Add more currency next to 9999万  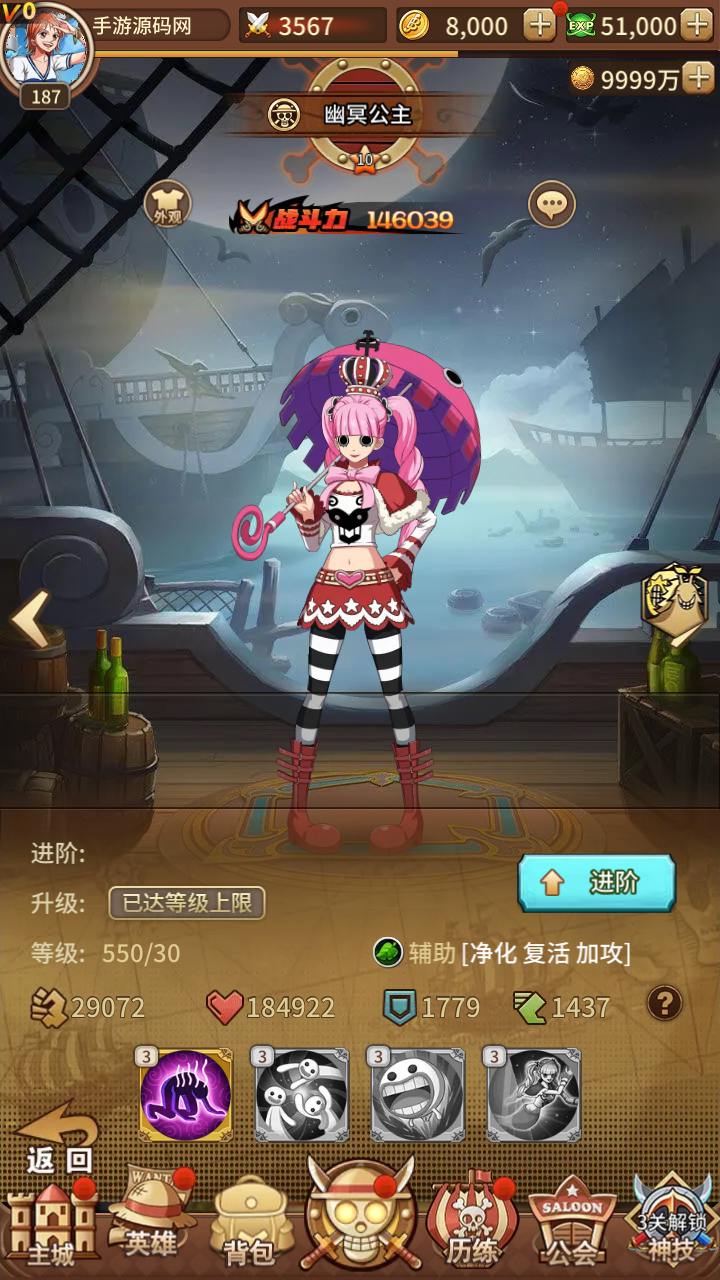pyautogui.click(x=697, y=79)
